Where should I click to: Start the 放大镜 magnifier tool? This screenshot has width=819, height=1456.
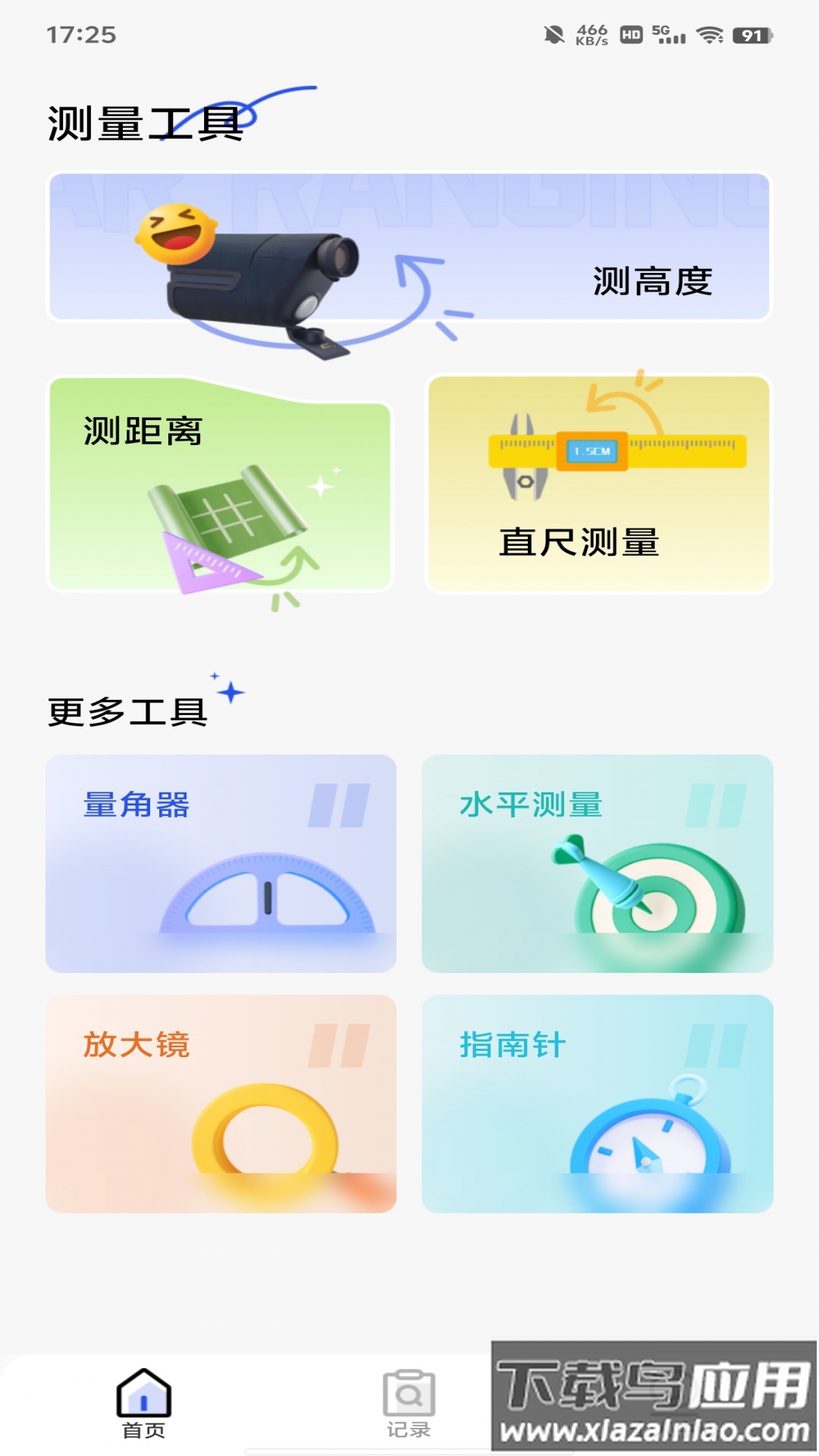[224, 1107]
